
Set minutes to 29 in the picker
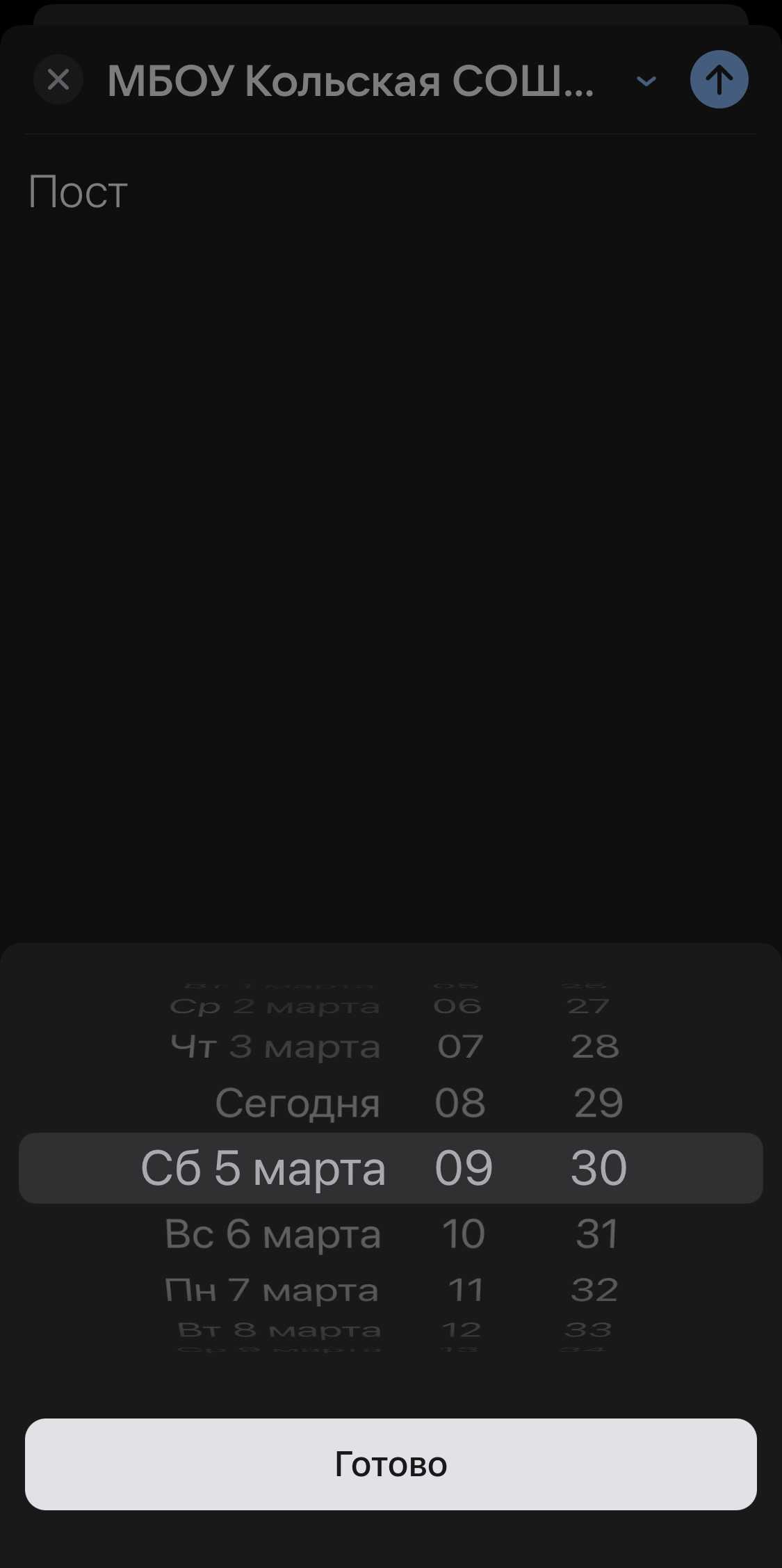coord(598,1103)
